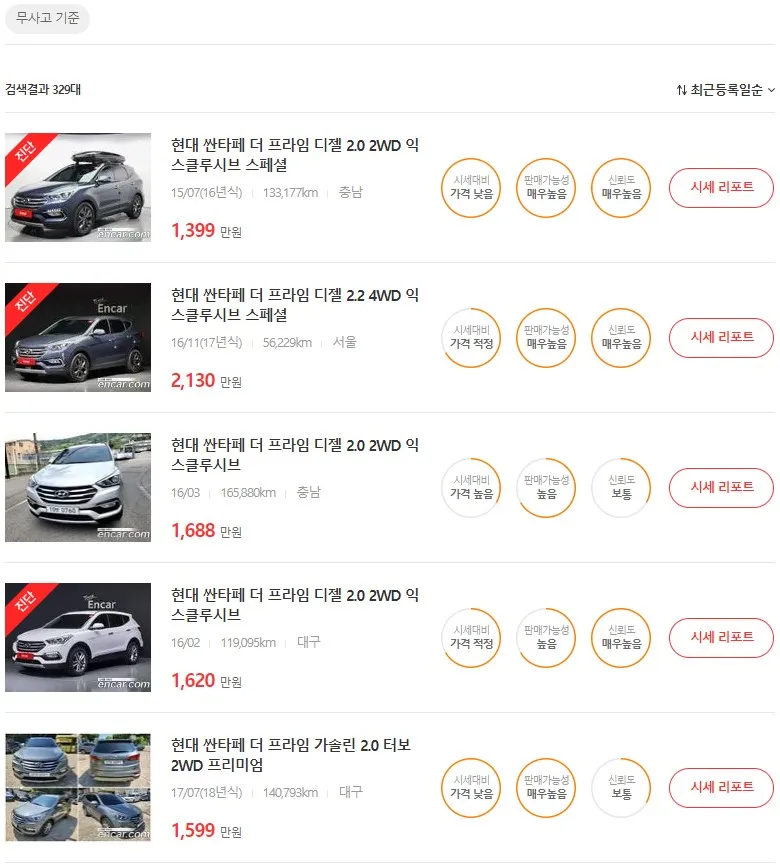This screenshot has width=780, height=867.
Task: Click 가격 적정 badge on the 2.2 4WD listing
Action: pyautogui.click(x=470, y=338)
